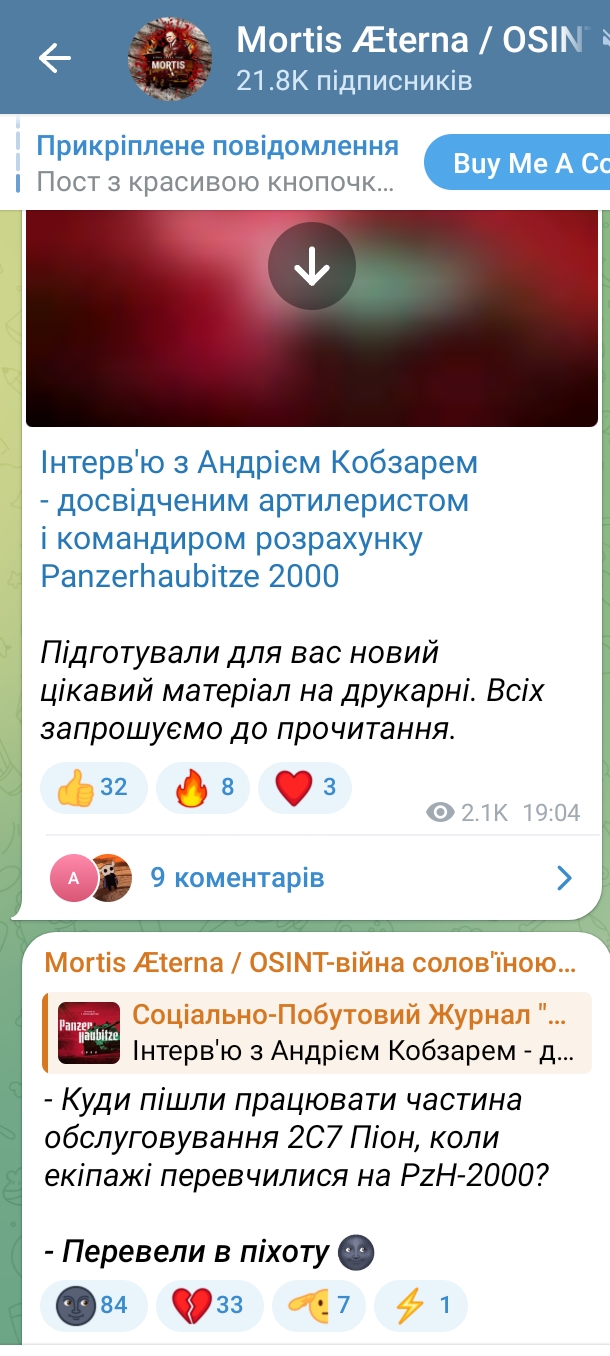Open the 9 comments thread

tap(312, 878)
